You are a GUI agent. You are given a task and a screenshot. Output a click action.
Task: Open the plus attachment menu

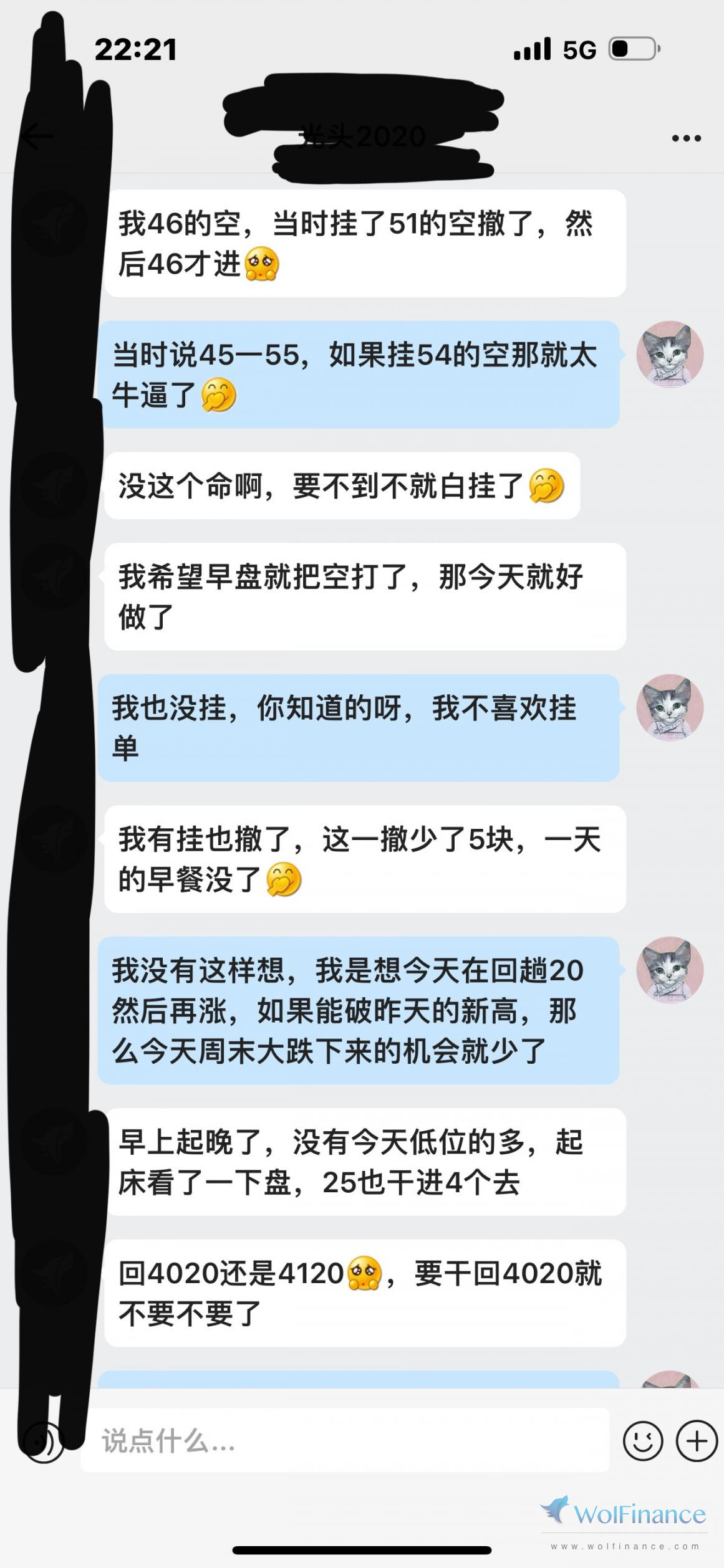tap(697, 1441)
